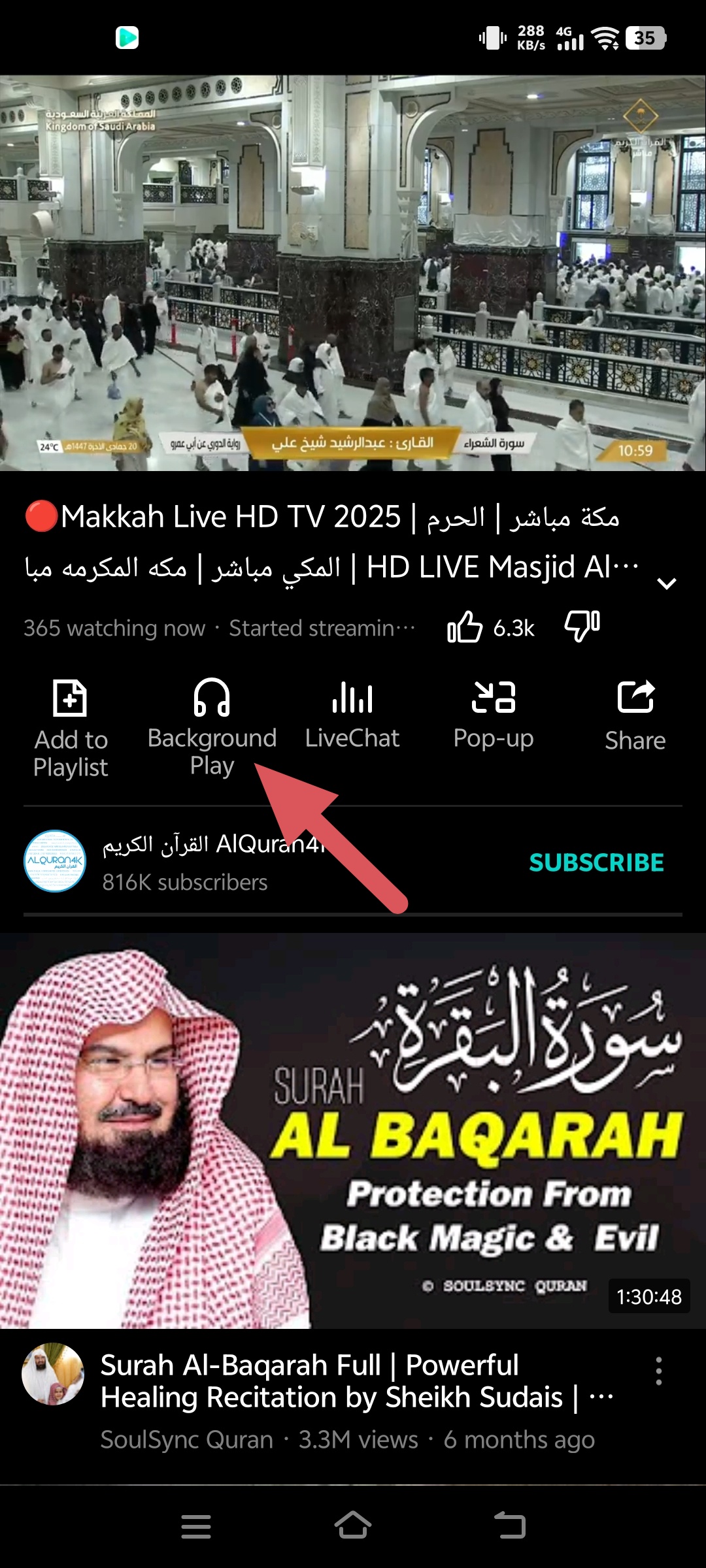This screenshot has width=706, height=1568.
Task: Enable Background Play
Action: (212, 727)
